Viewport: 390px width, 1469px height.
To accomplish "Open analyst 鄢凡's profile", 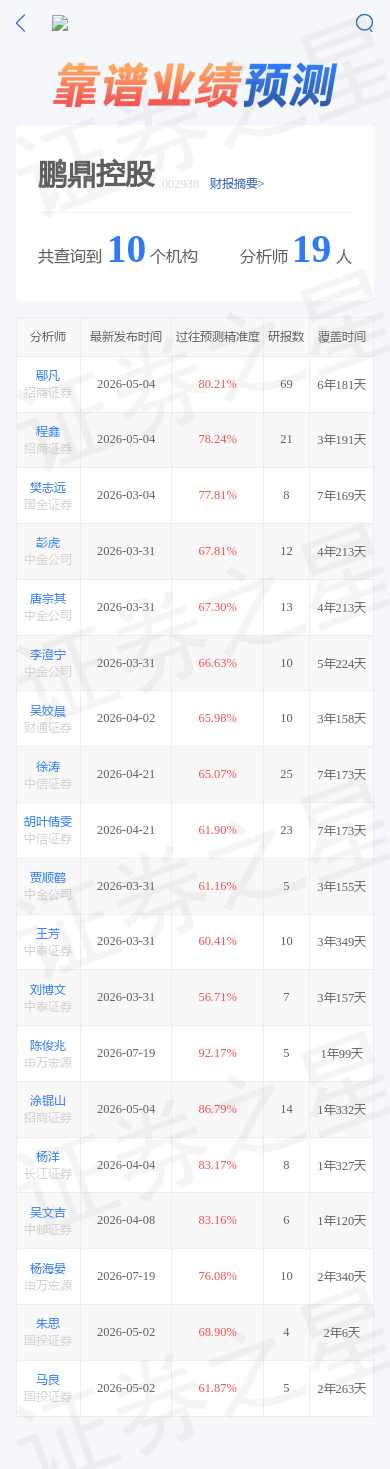I will [x=48, y=376].
